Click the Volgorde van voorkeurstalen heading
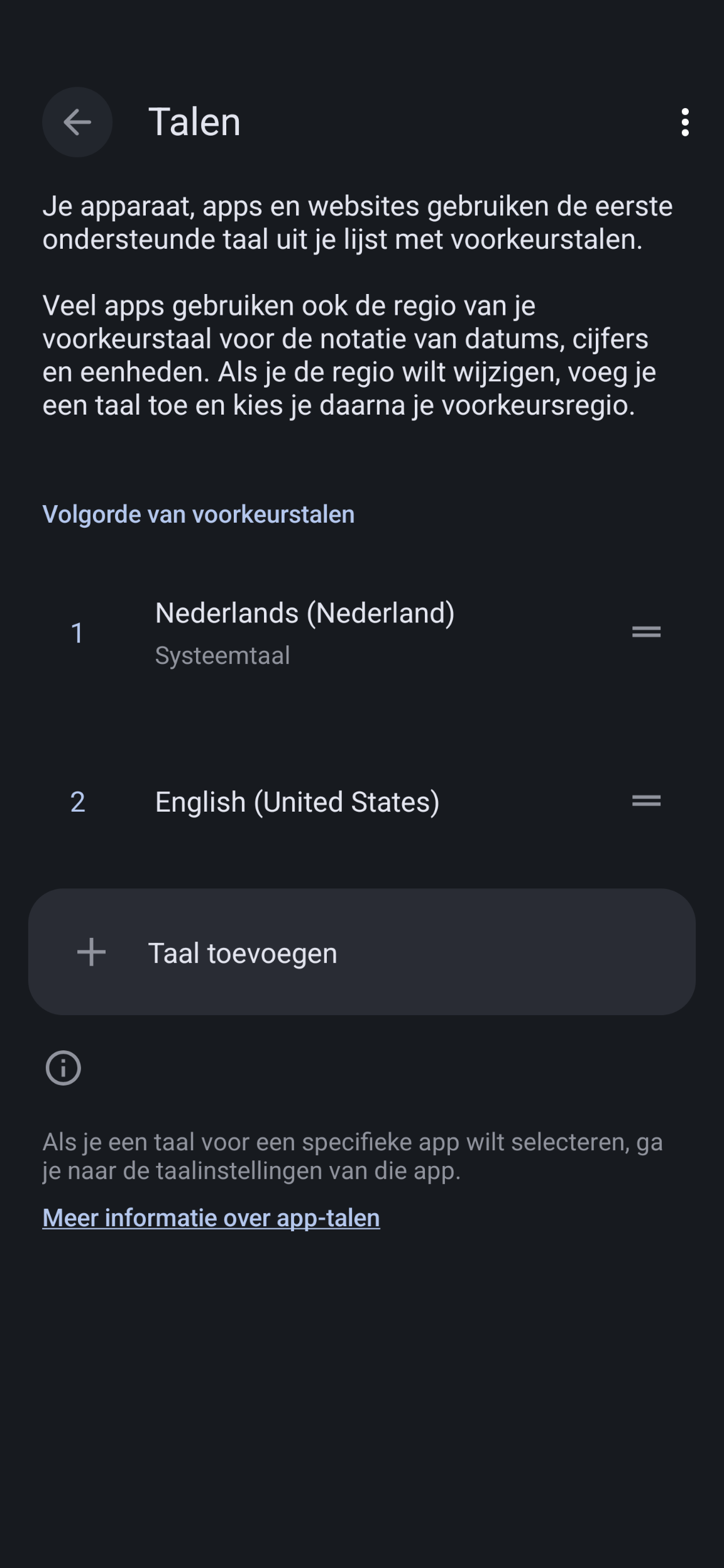The height and width of the screenshot is (1568, 724). coord(199,514)
